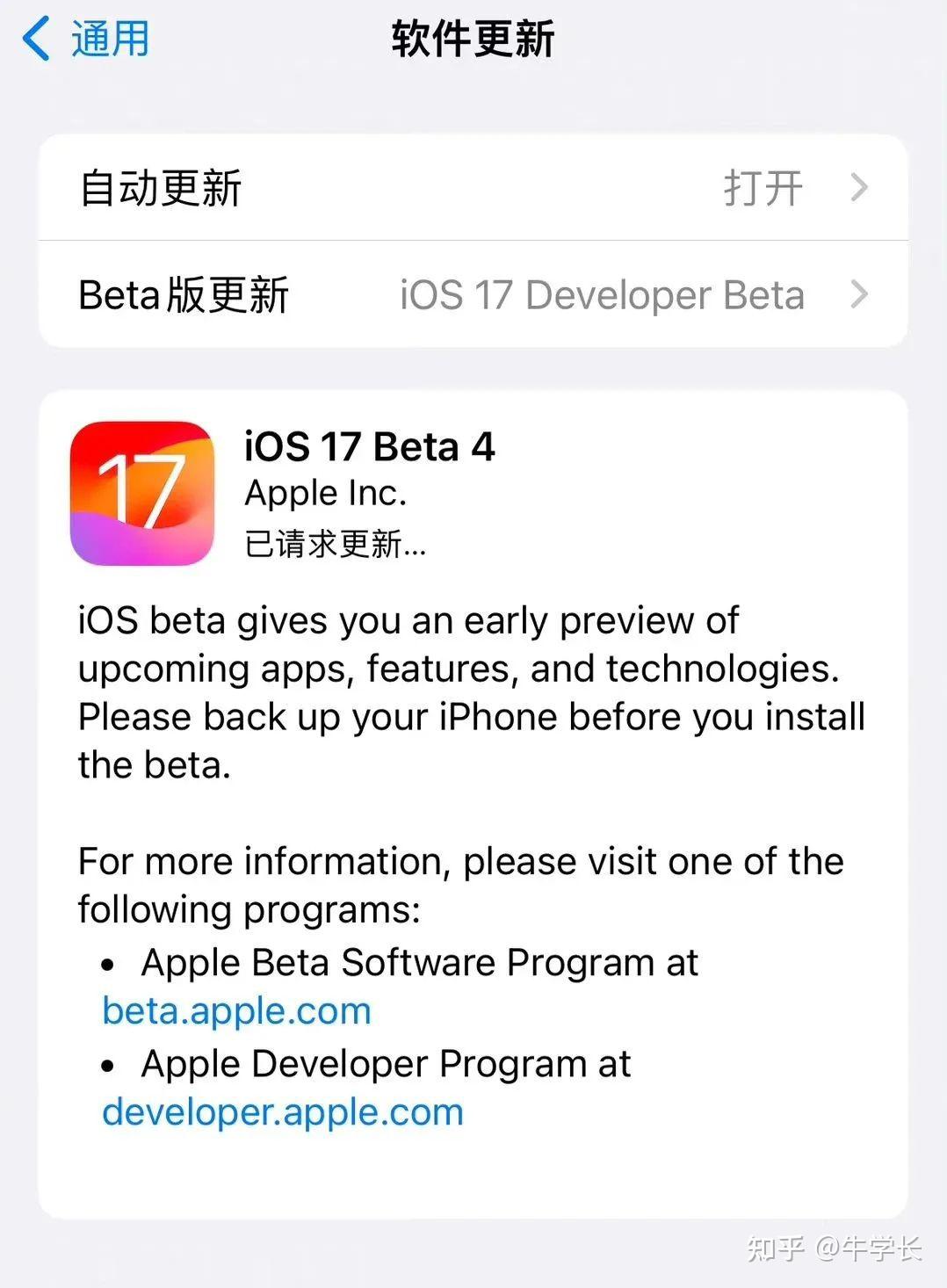This screenshot has width=947, height=1288.
Task: Tap the chevron on the 自动更新 row
Action: [x=859, y=188]
